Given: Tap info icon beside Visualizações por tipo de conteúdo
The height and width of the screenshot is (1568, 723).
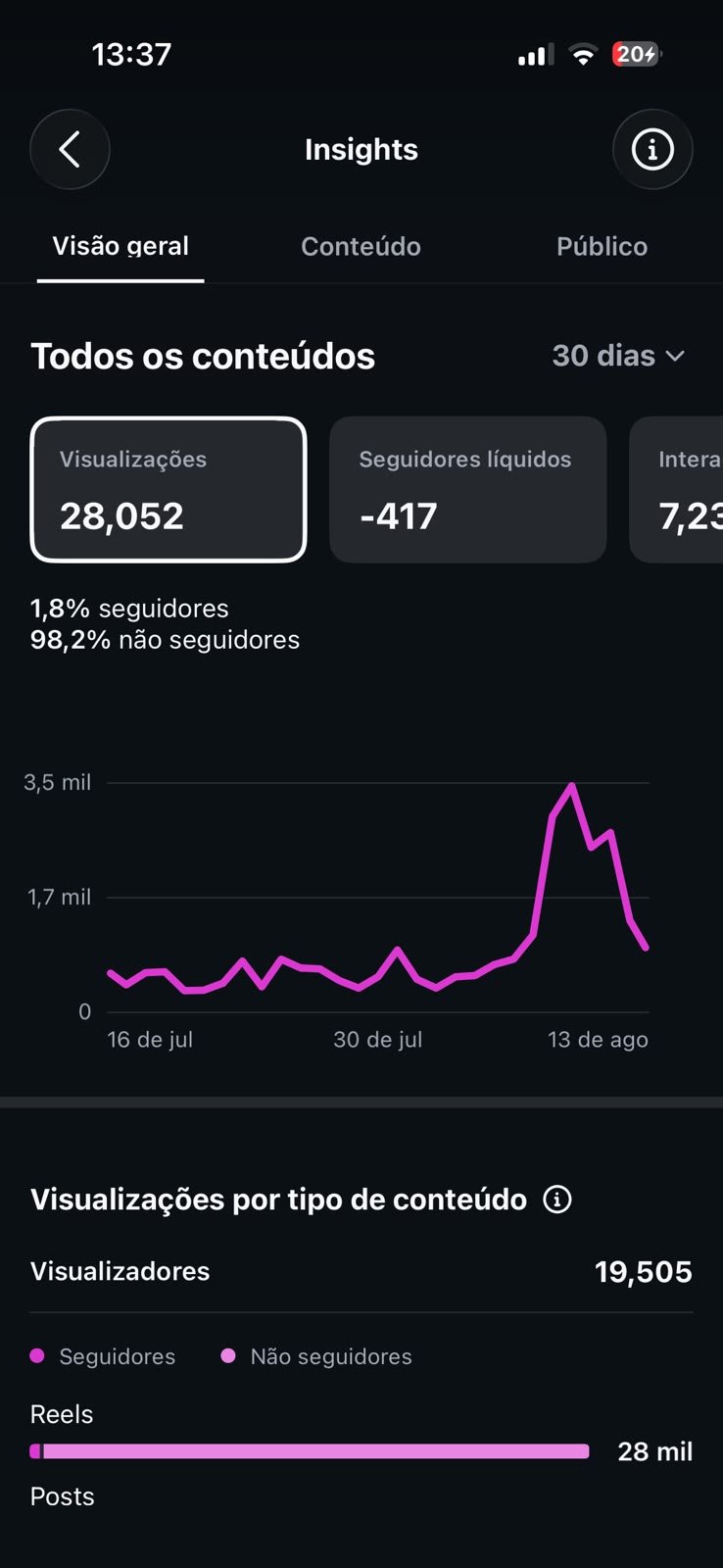Looking at the screenshot, I should 557,1199.
